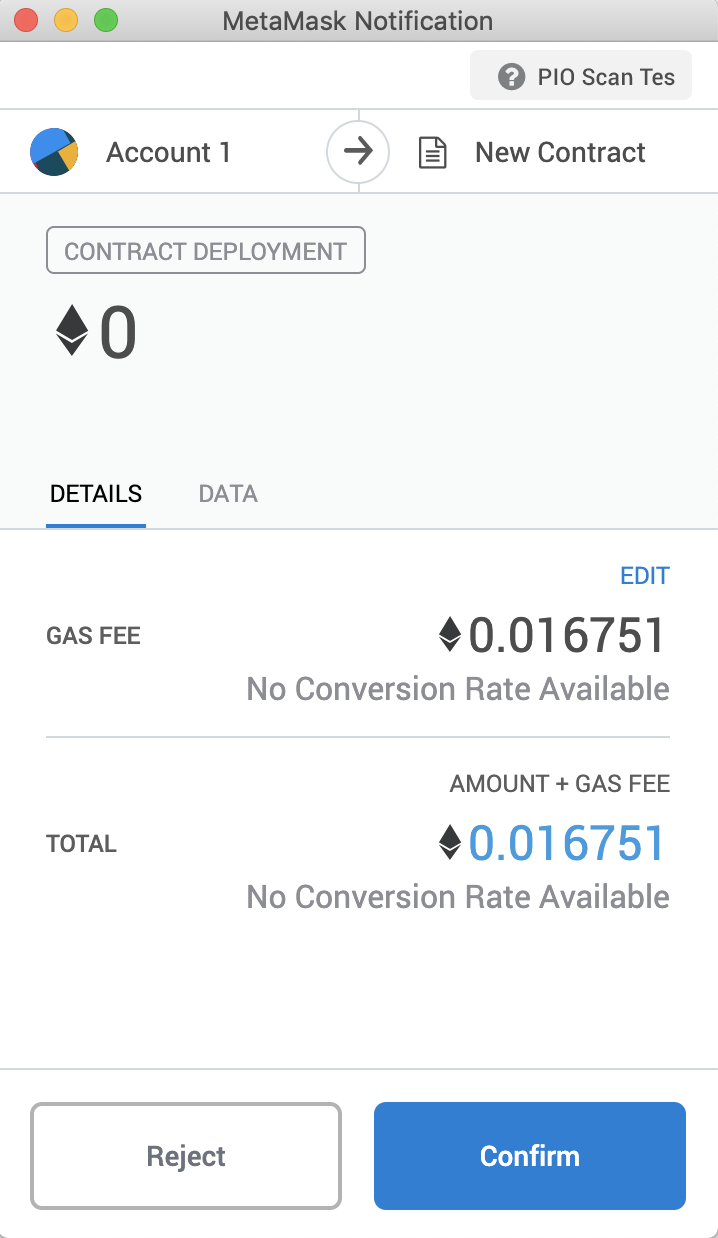718x1238 pixels.
Task: Confirm the contract deployment
Action: coord(529,1156)
